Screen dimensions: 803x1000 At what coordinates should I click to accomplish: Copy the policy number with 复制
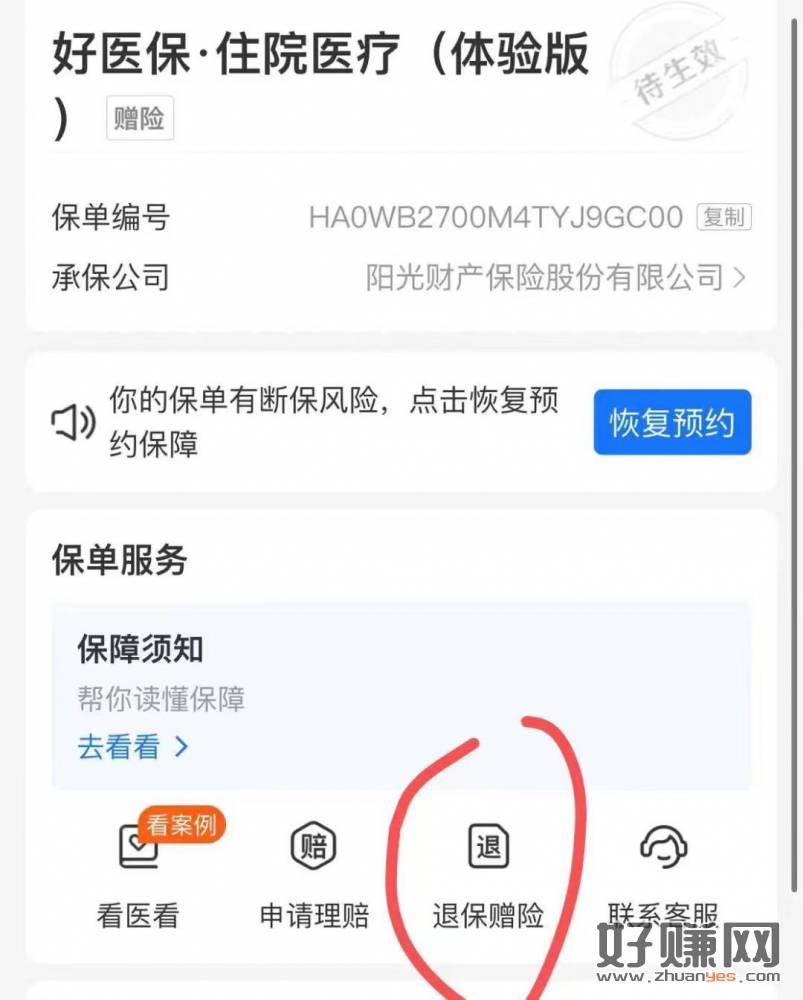(x=724, y=217)
